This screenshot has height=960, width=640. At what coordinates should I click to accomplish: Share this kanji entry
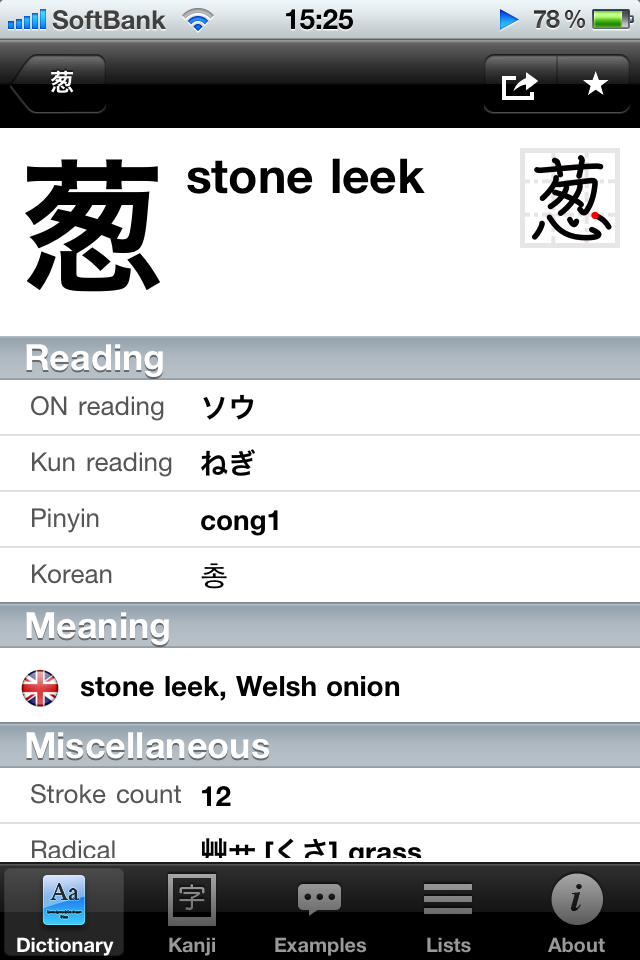tap(520, 85)
